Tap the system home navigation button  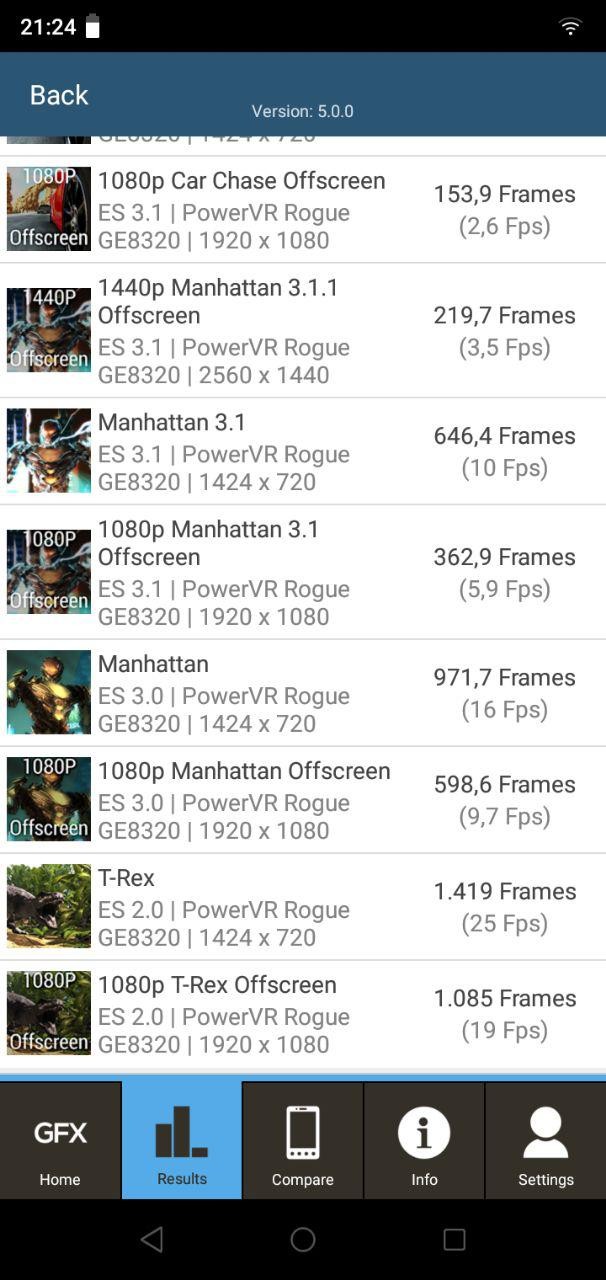point(303,1240)
